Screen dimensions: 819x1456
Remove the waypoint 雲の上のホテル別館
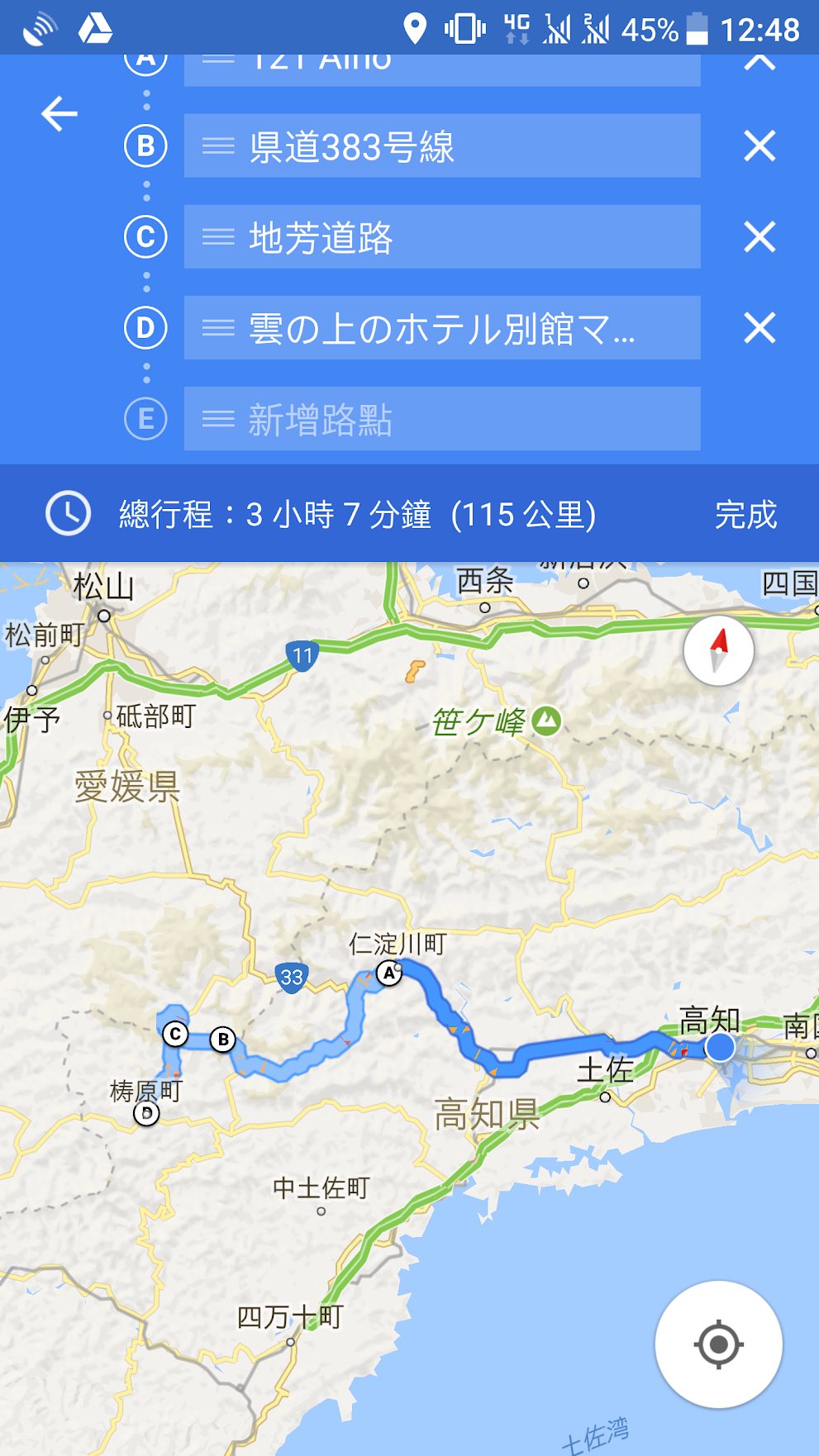pyautogui.click(x=759, y=328)
